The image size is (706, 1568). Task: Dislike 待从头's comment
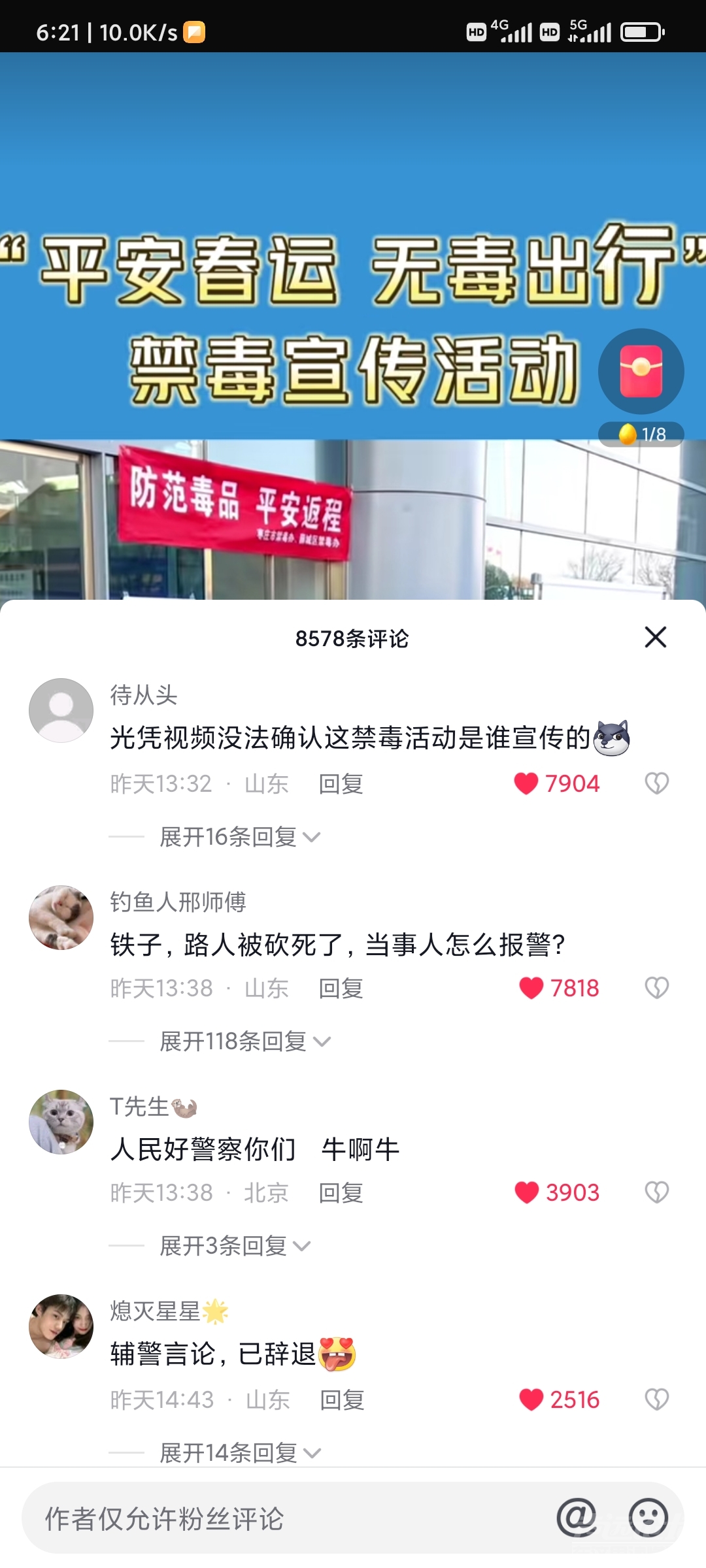point(656,783)
